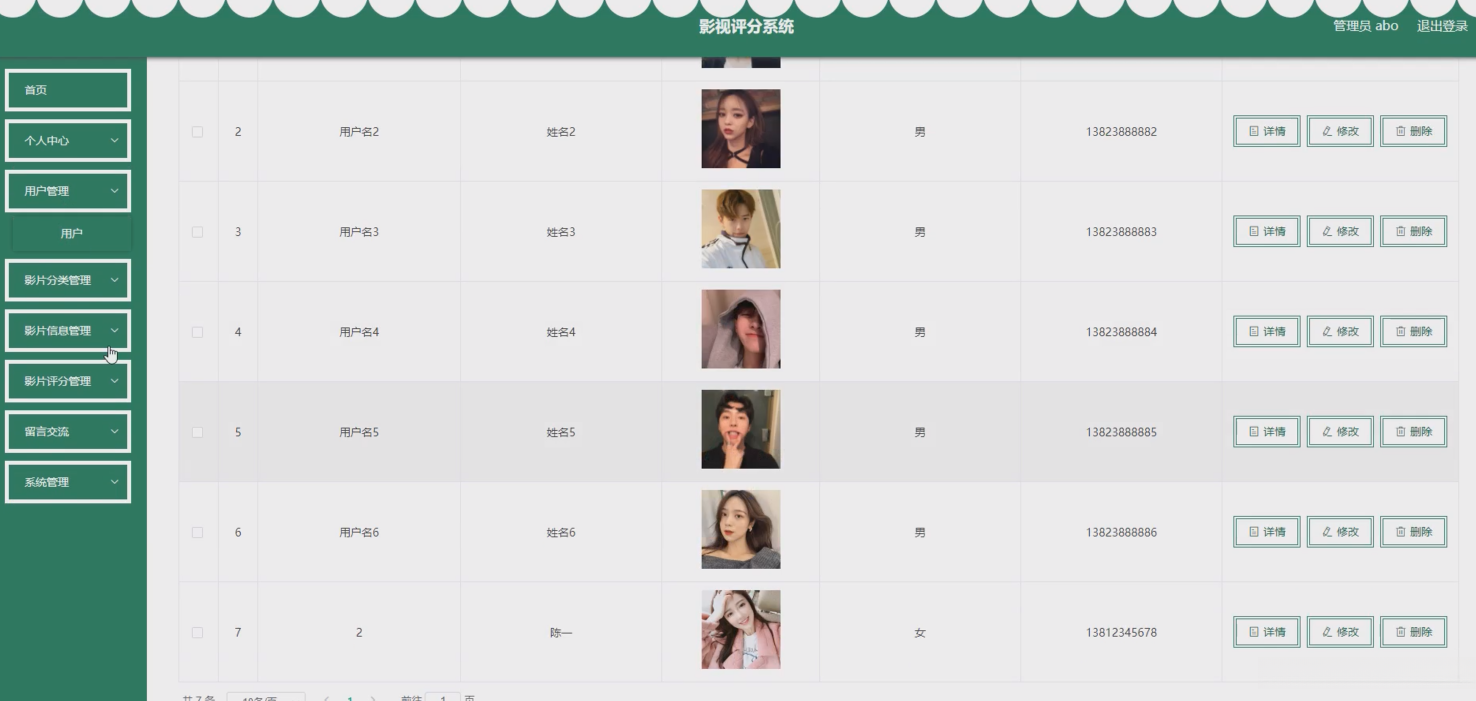The height and width of the screenshot is (701, 1476).
Task: Open the 首页 menu item
Action: pyautogui.click(x=67, y=90)
